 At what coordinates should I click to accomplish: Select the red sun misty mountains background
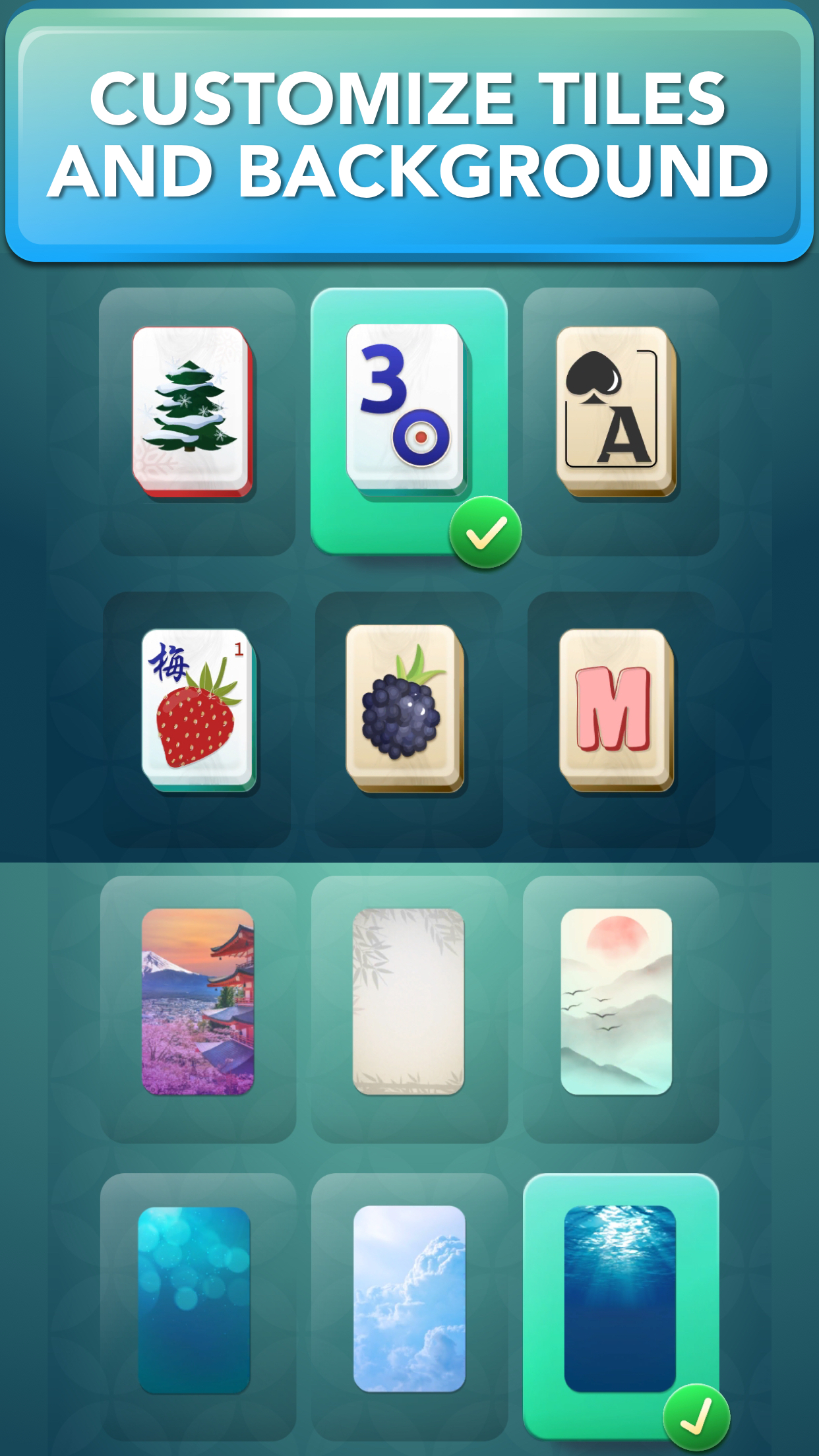[x=616, y=1002]
